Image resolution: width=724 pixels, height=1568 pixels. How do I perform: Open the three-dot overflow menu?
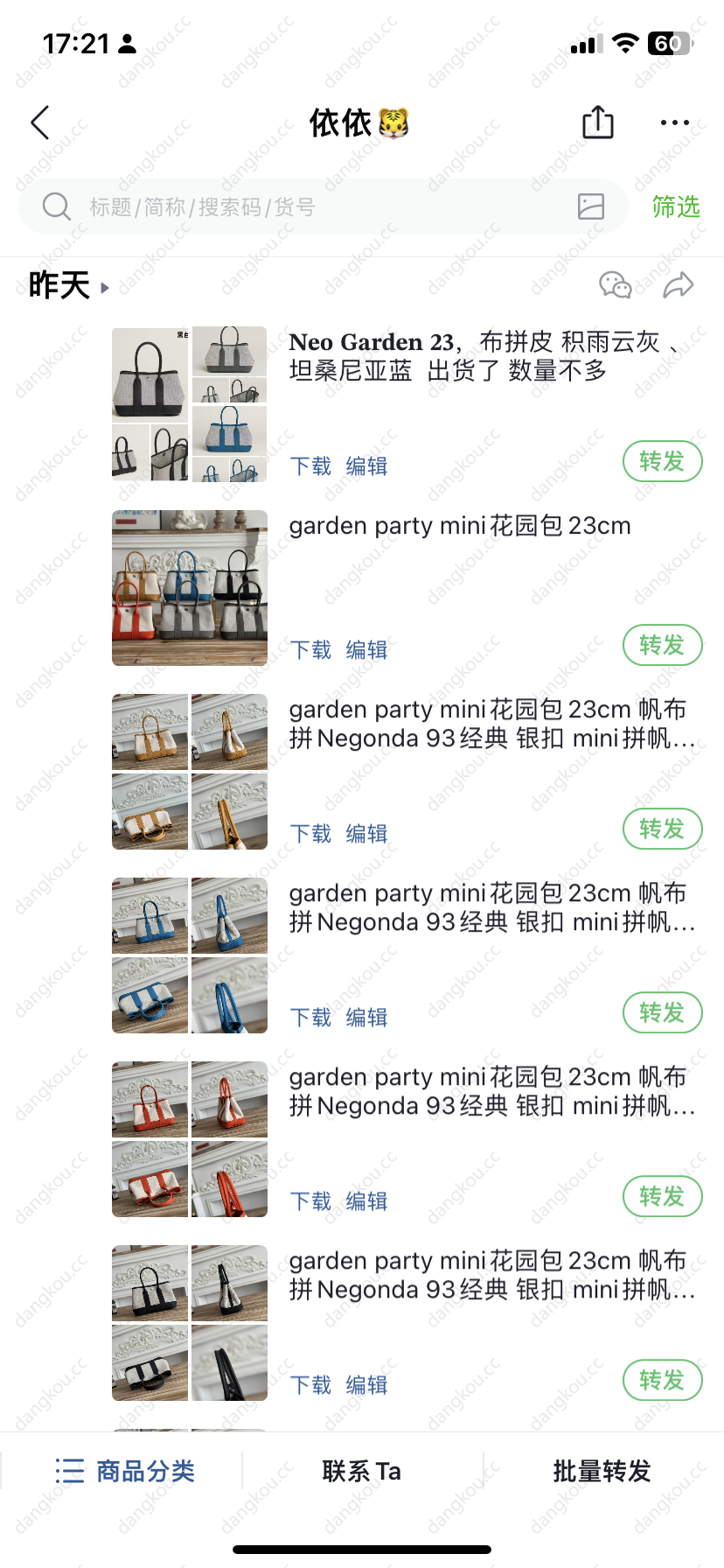point(675,123)
